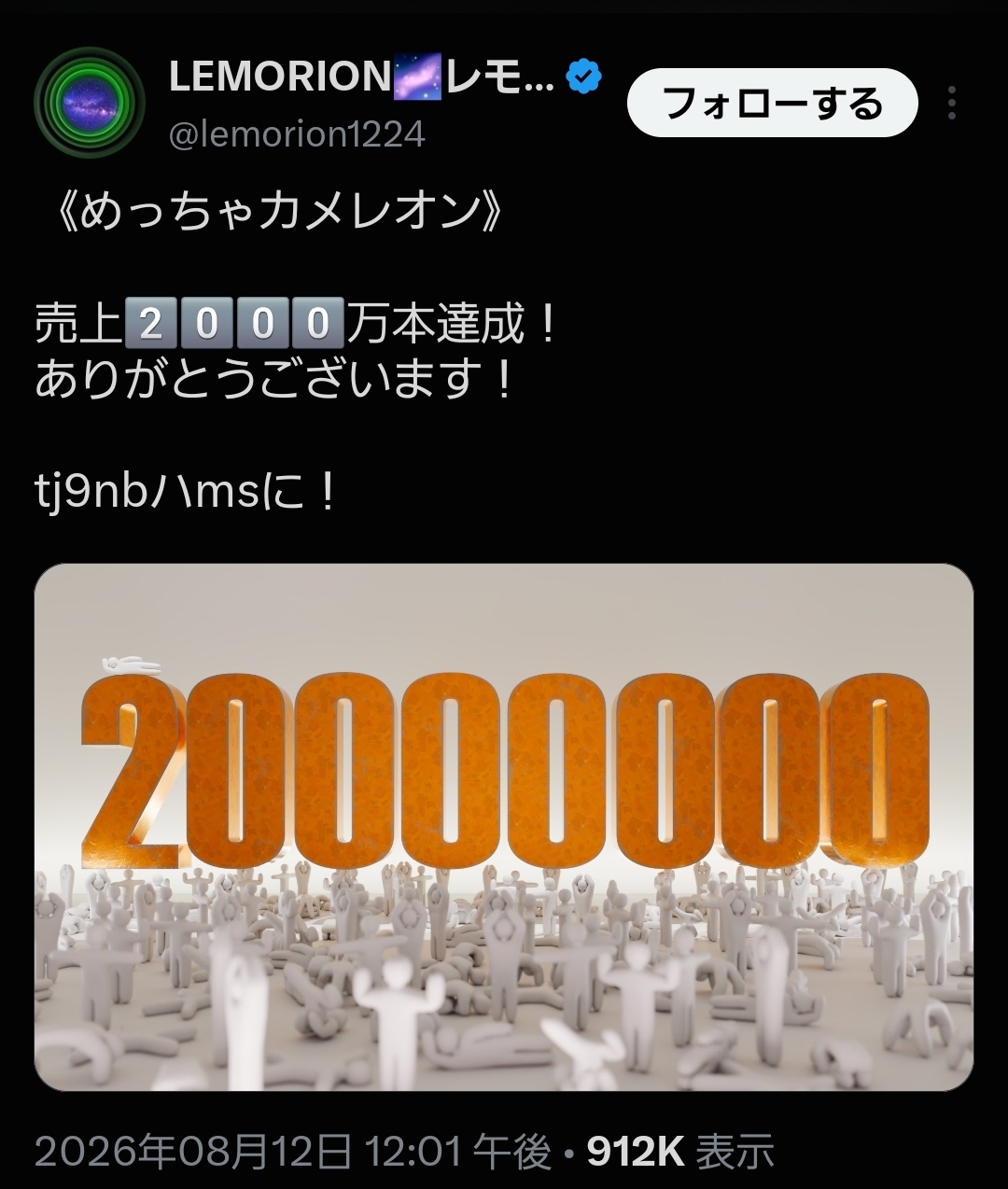Open the 20000000 celebration image
Image resolution: width=1008 pixels, height=1189 pixels.
pos(504,827)
